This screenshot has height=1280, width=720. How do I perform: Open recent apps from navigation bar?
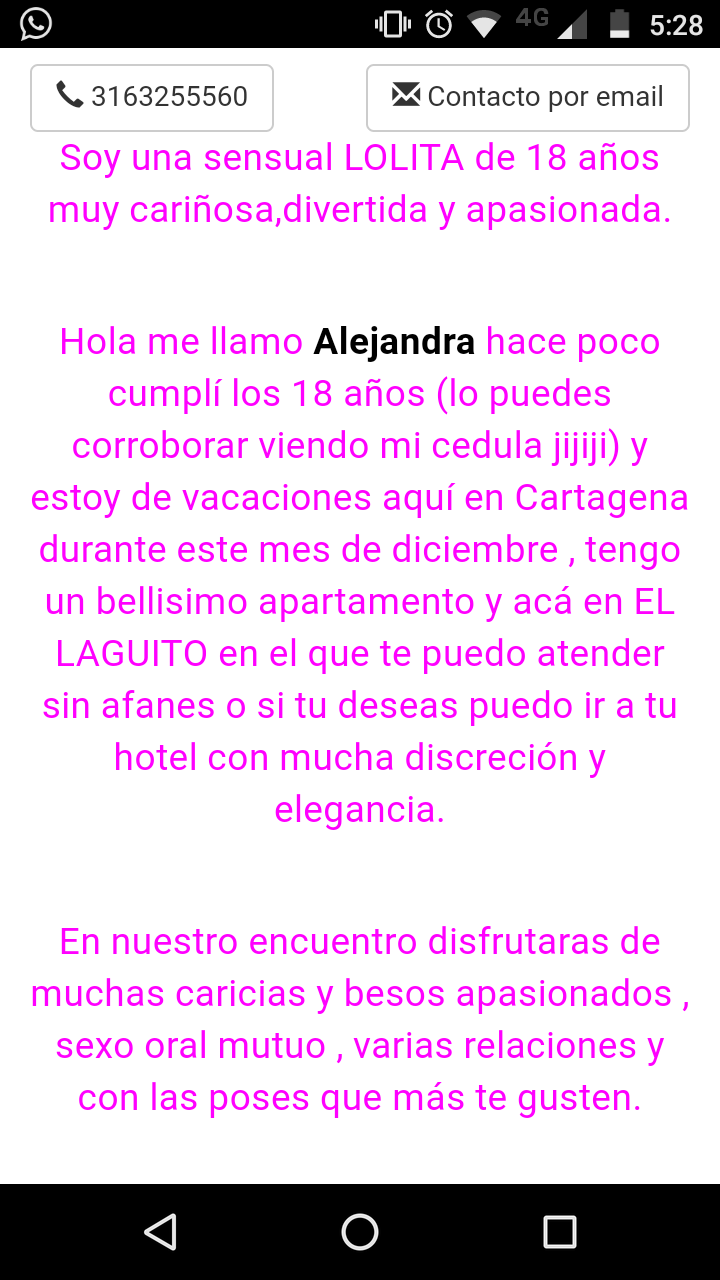coord(559,1231)
